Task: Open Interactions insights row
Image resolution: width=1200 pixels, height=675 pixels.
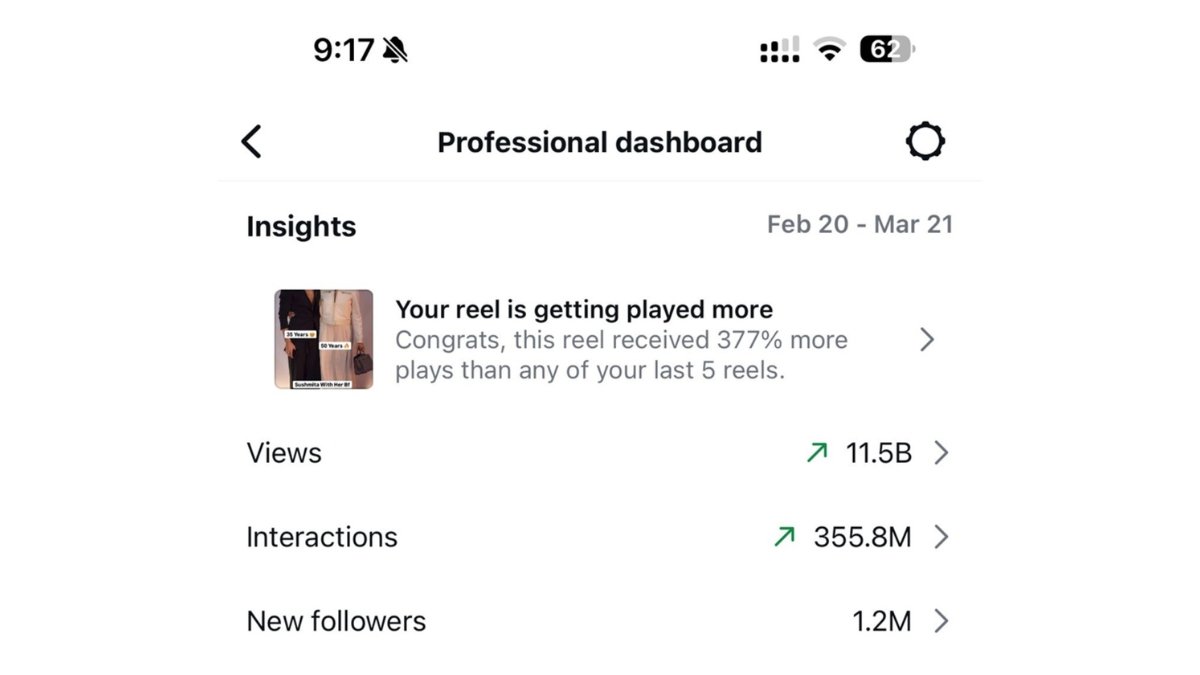Action: (x=600, y=537)
